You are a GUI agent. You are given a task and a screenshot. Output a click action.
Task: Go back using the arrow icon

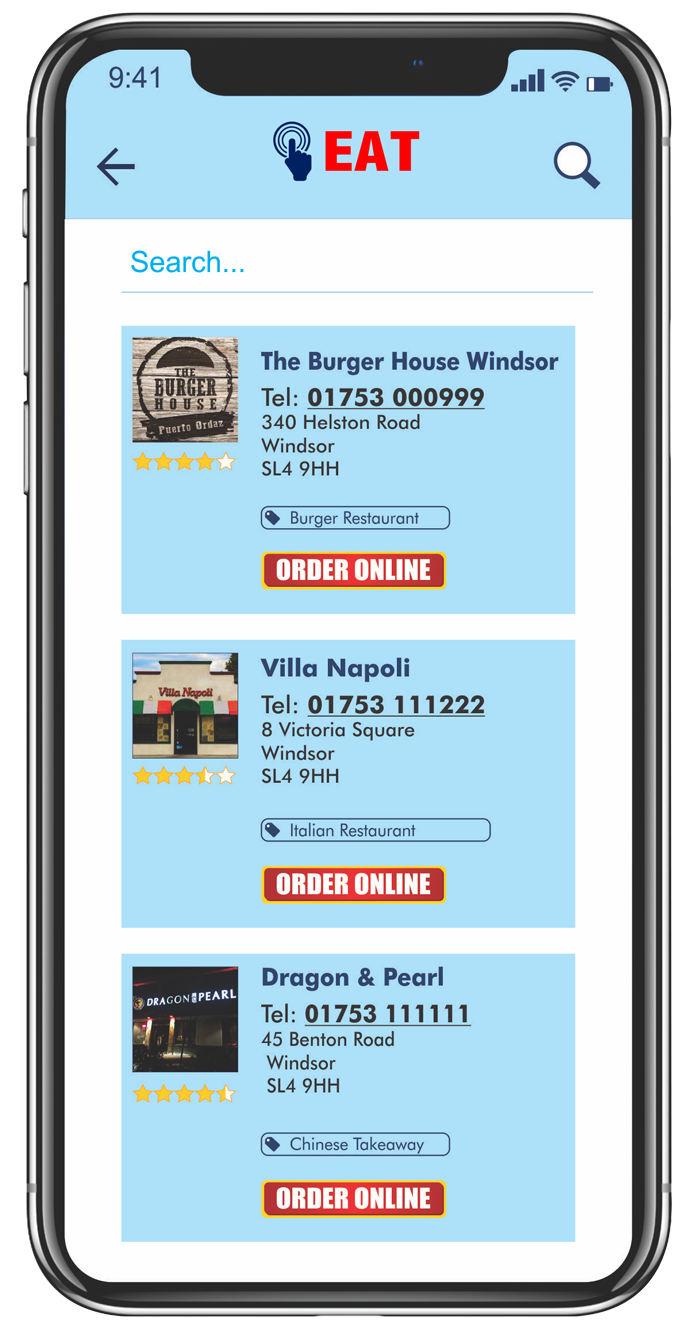point(116,167)
